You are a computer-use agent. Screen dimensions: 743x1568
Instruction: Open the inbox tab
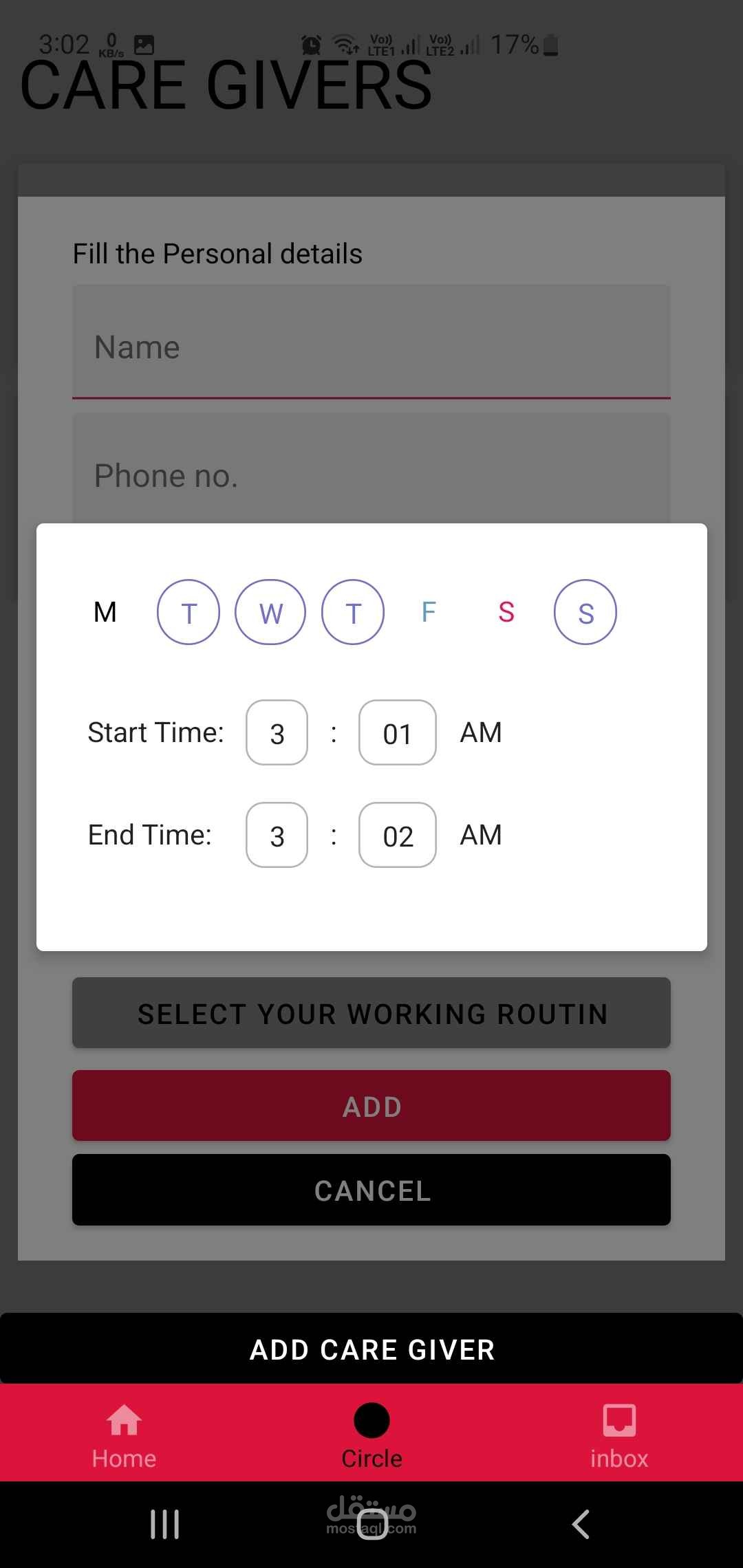coord(619,1435)
